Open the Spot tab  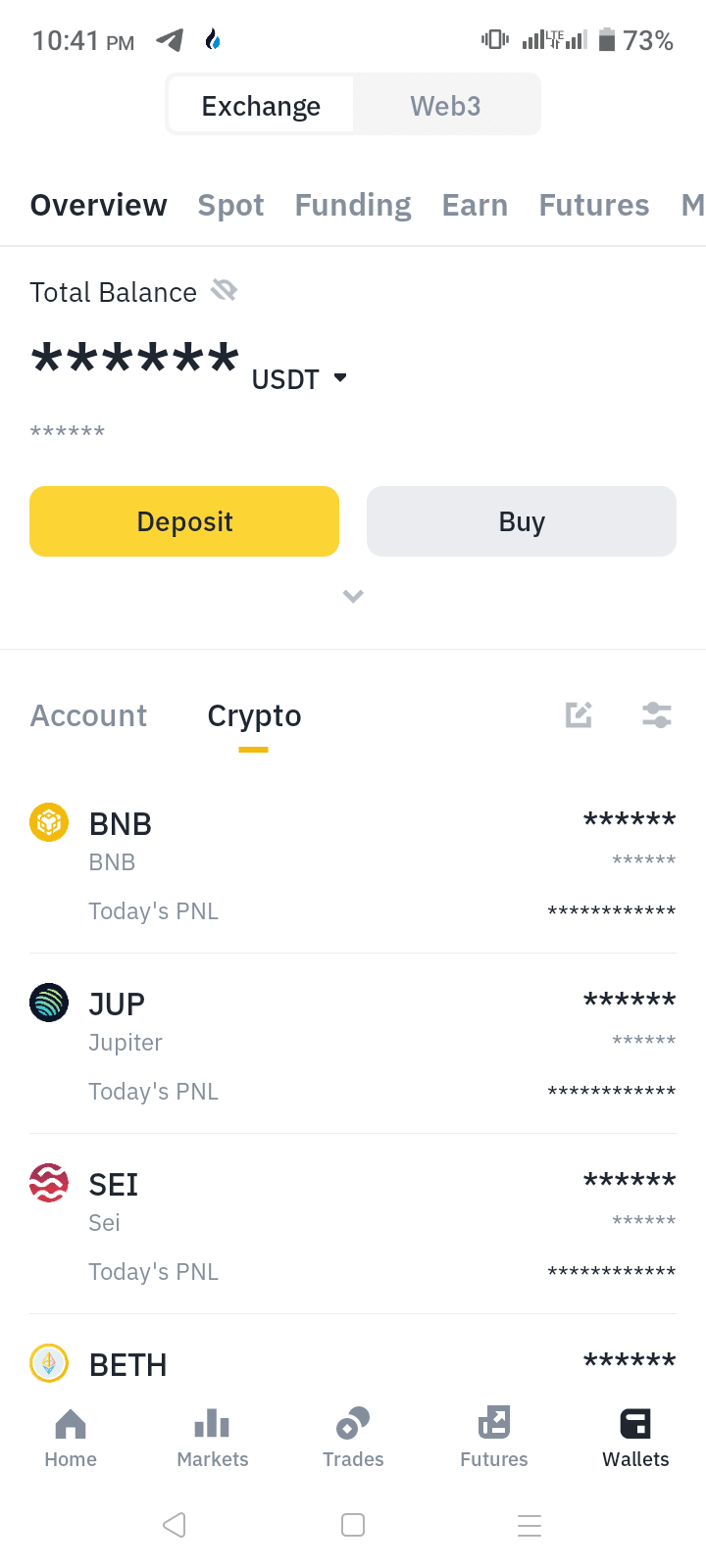pos(230,205)
